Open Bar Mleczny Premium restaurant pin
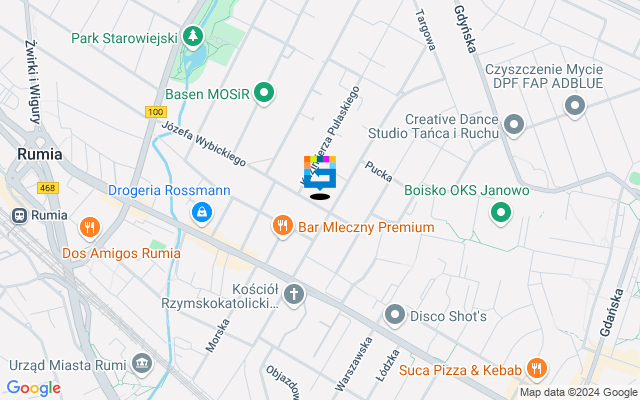Viewport: 640px width, 400px height. point(283,227)
